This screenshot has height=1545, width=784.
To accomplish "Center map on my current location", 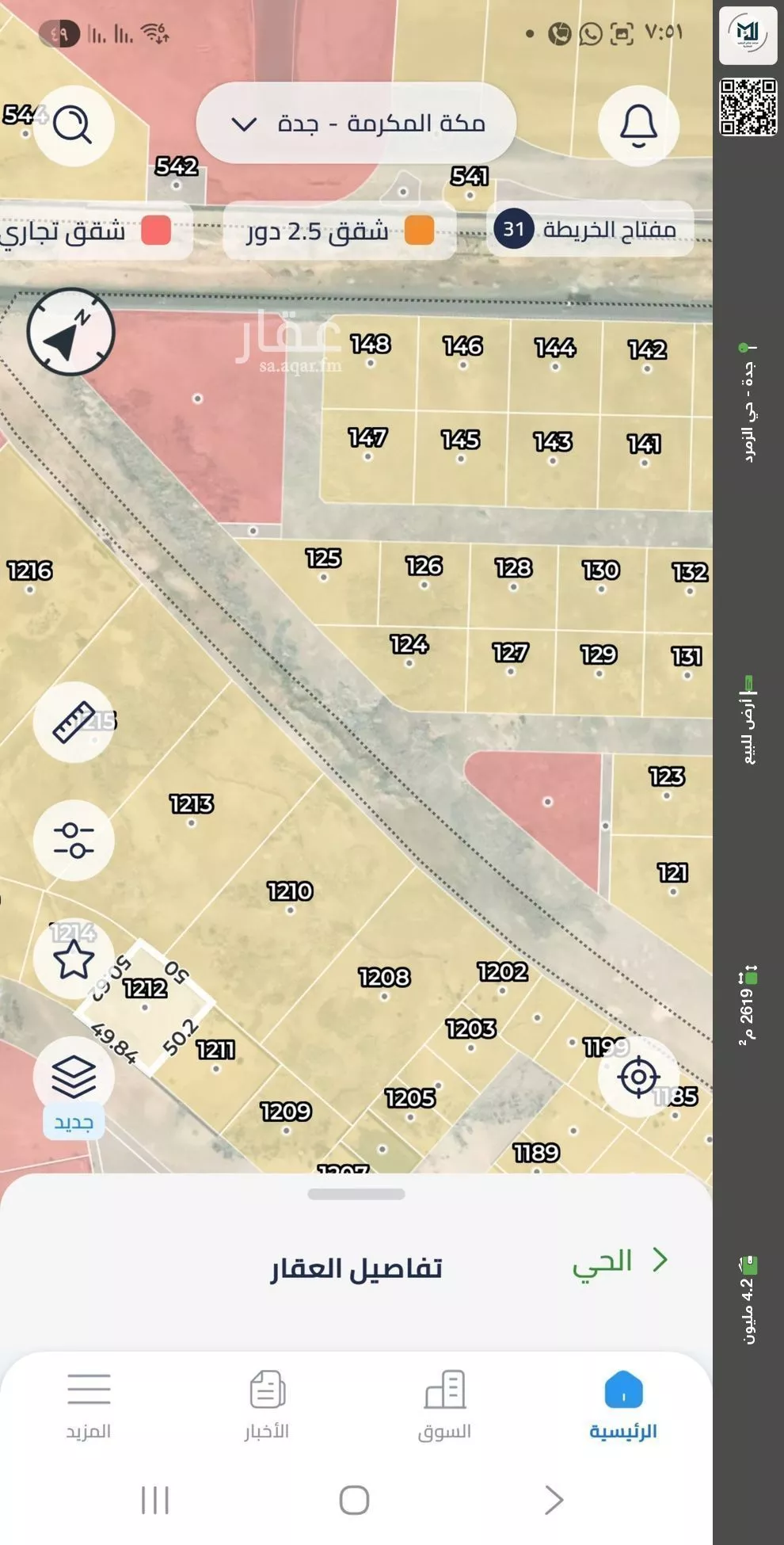I will pyautogui.click(x=638, y=1077).
